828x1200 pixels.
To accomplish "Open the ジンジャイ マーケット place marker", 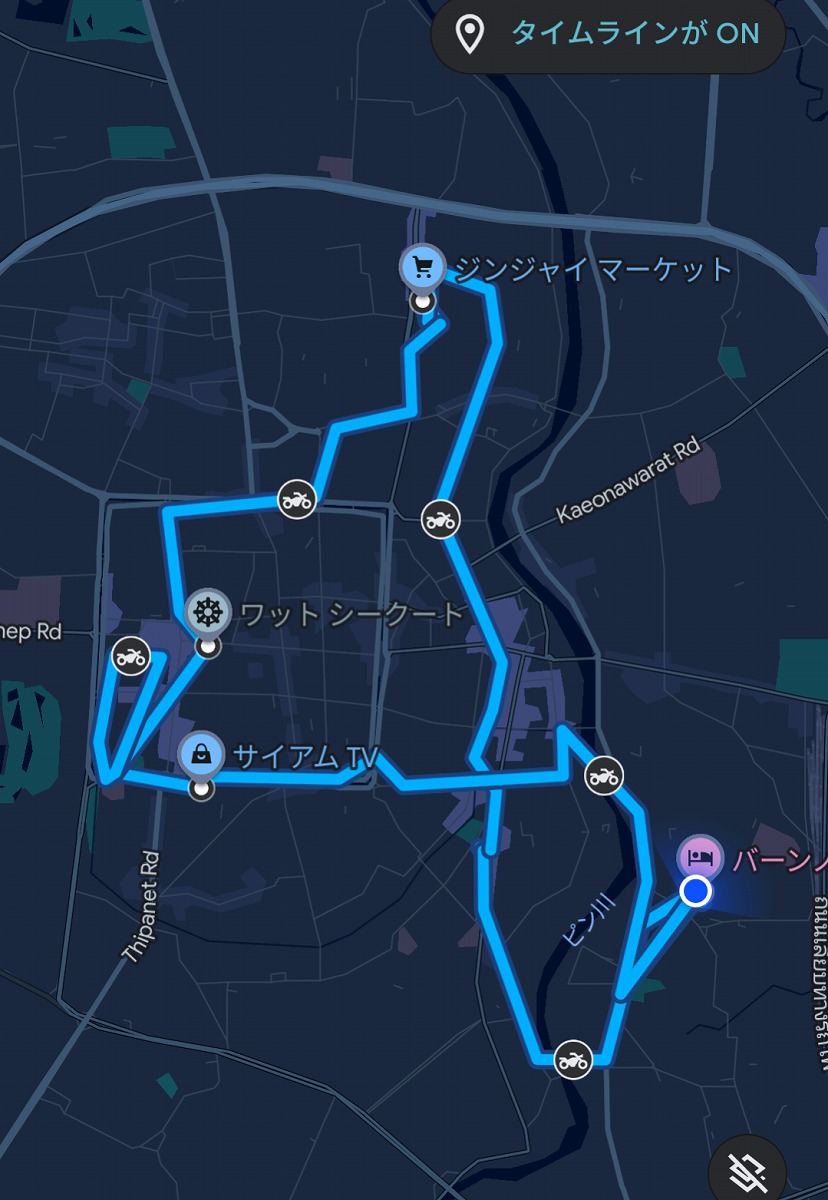I will [x=422, y=267].
